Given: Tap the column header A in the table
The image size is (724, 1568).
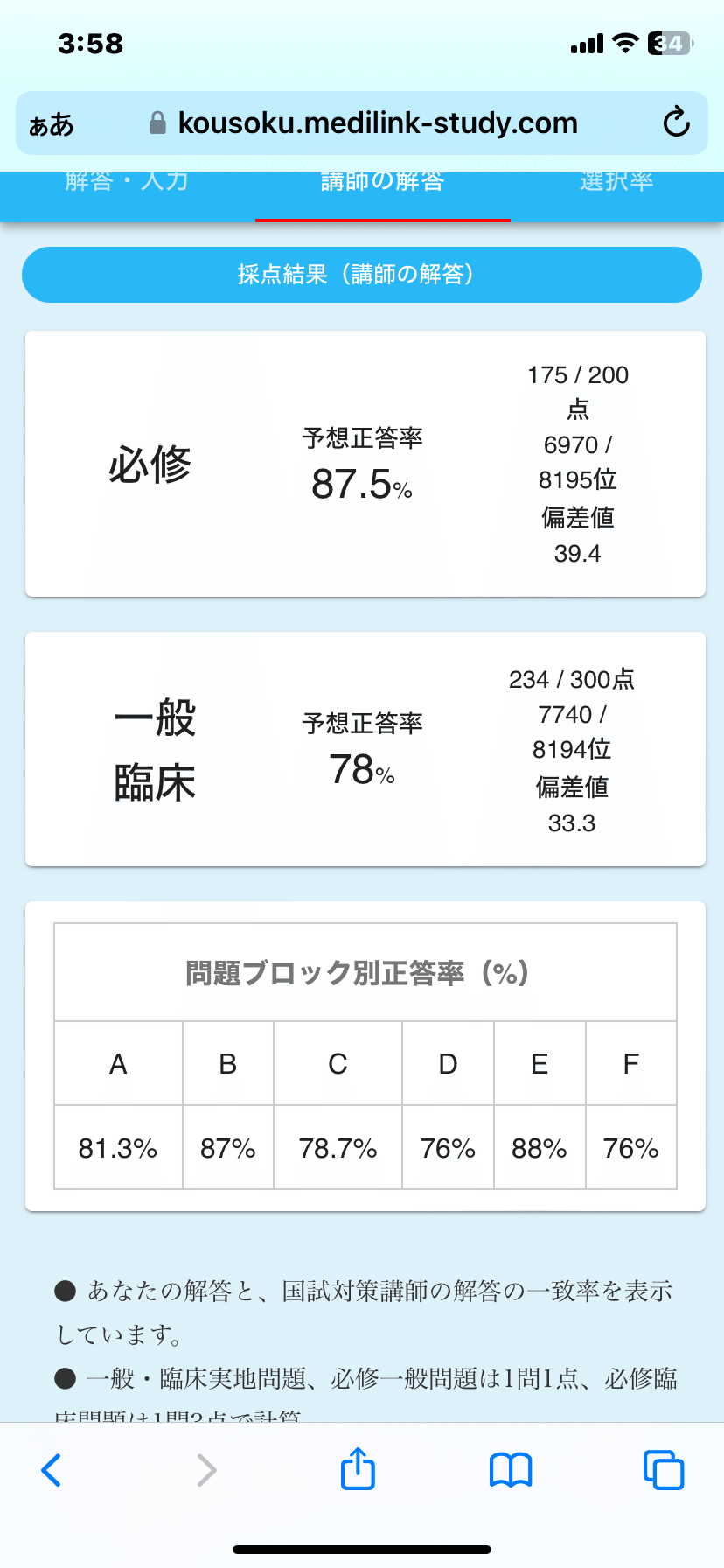Looking at the screenshot, I should (118, 1063).
